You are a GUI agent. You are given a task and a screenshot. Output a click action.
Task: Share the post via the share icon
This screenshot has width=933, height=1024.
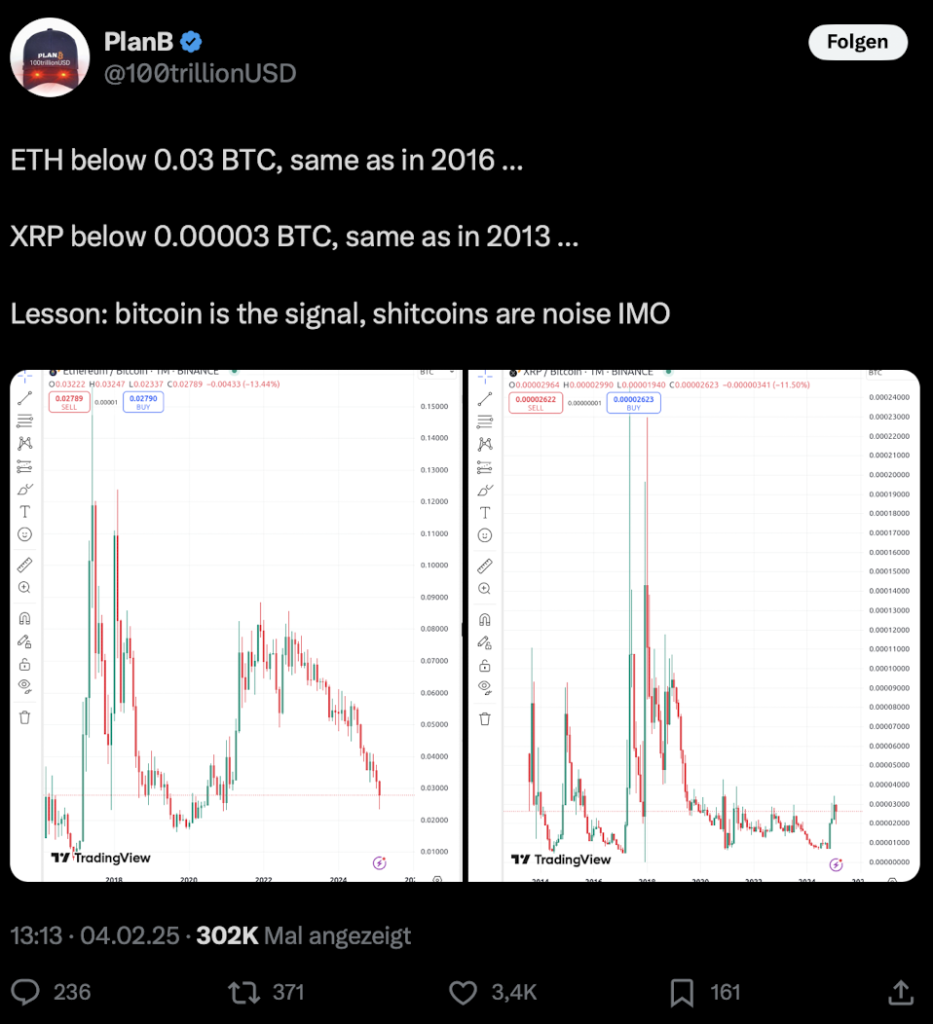(x=900, y=992)
